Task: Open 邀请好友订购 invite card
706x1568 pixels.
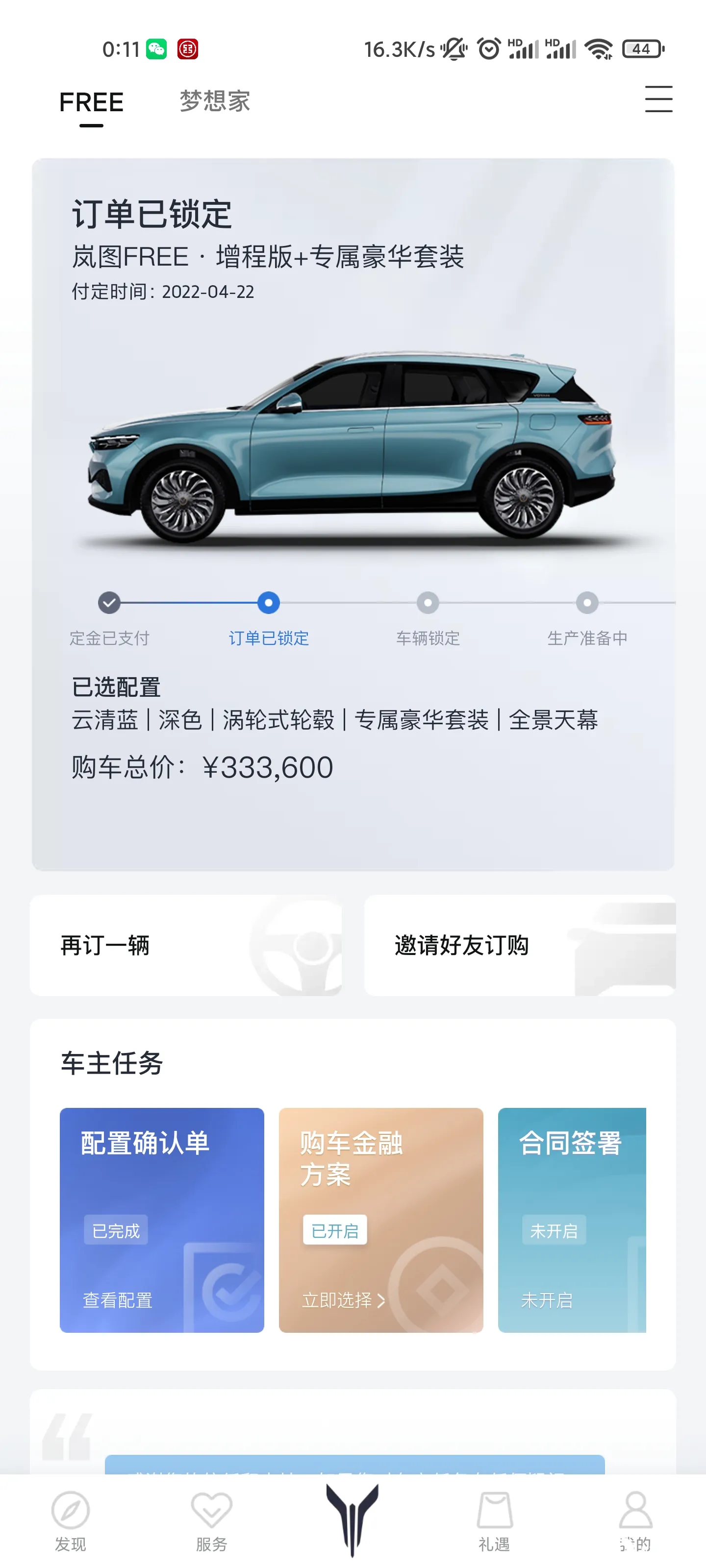Action: (x=520, y=945)
